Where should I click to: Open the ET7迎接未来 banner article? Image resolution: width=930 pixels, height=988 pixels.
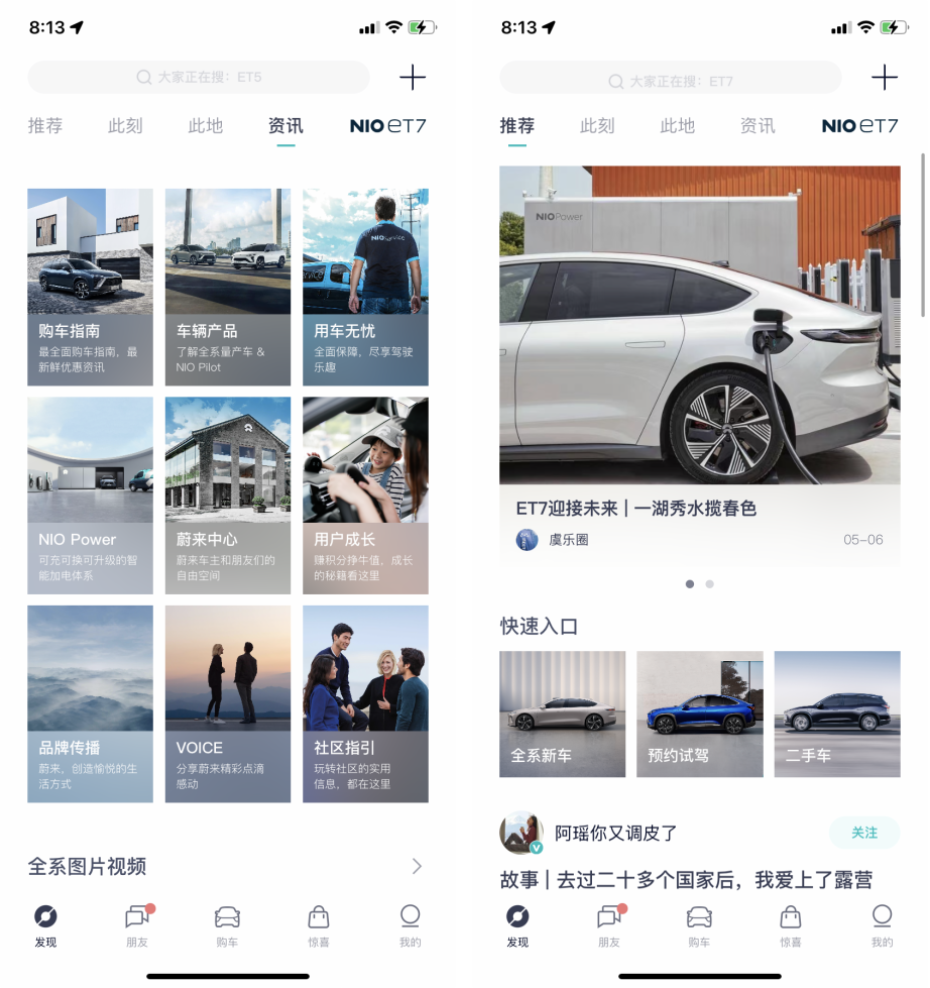700,365
